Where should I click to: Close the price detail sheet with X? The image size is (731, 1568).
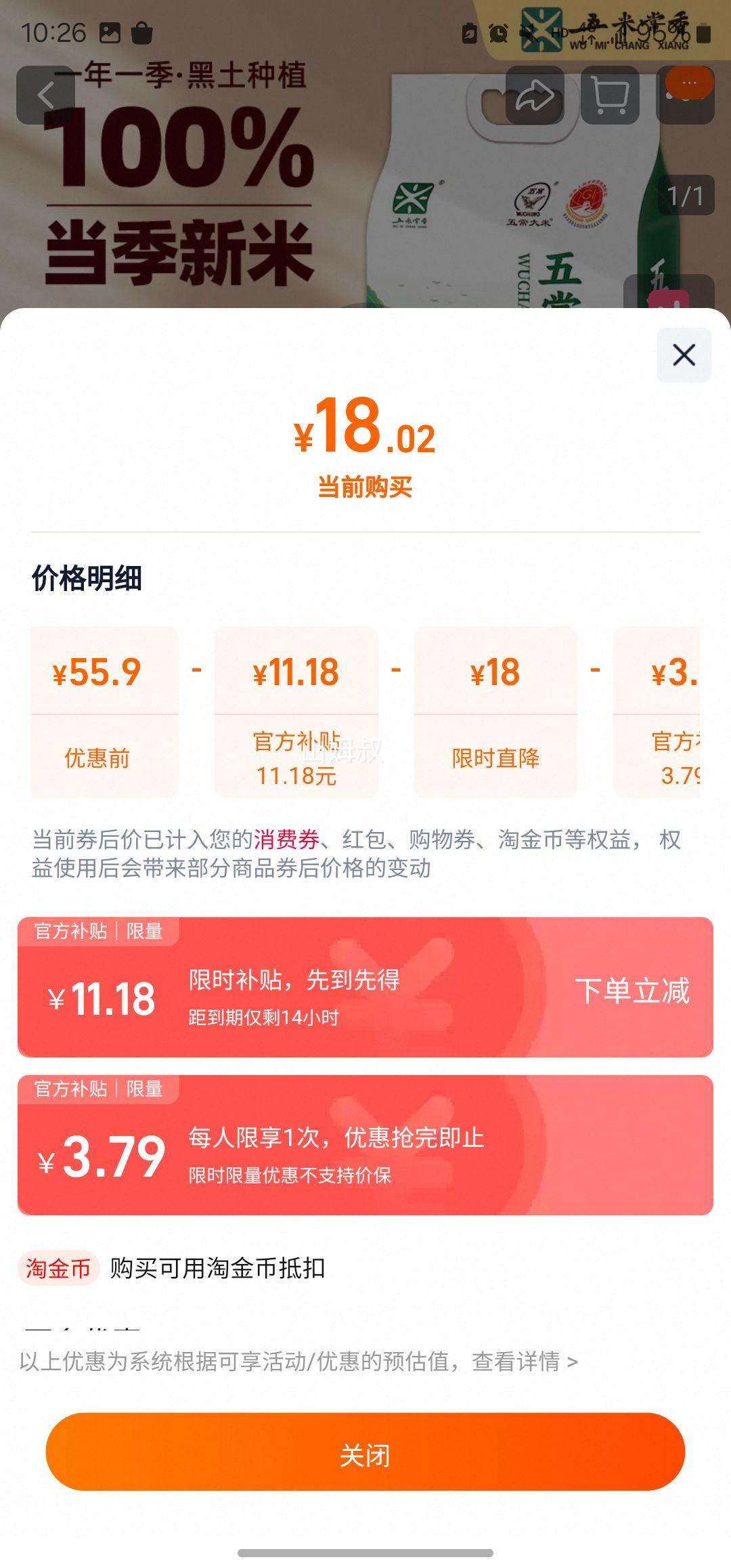tap(684, 355)
